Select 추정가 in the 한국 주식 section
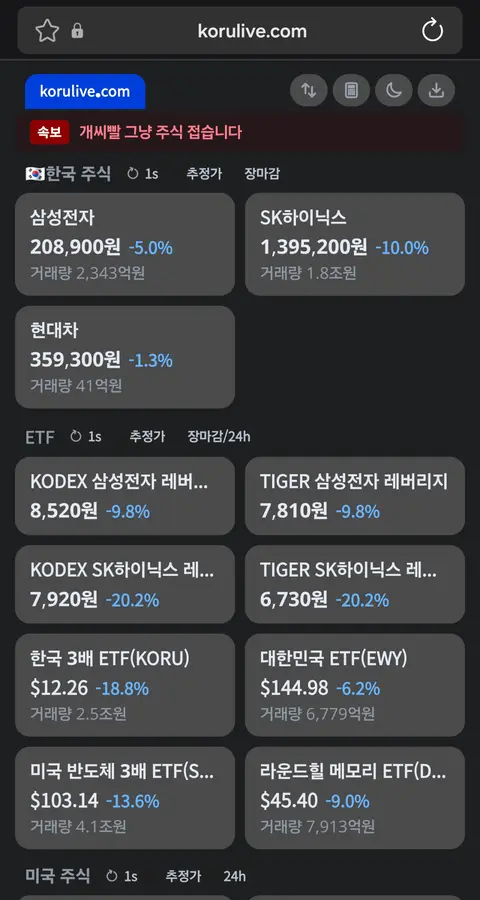This screenshot has height=900, width=480. [204, 173]
